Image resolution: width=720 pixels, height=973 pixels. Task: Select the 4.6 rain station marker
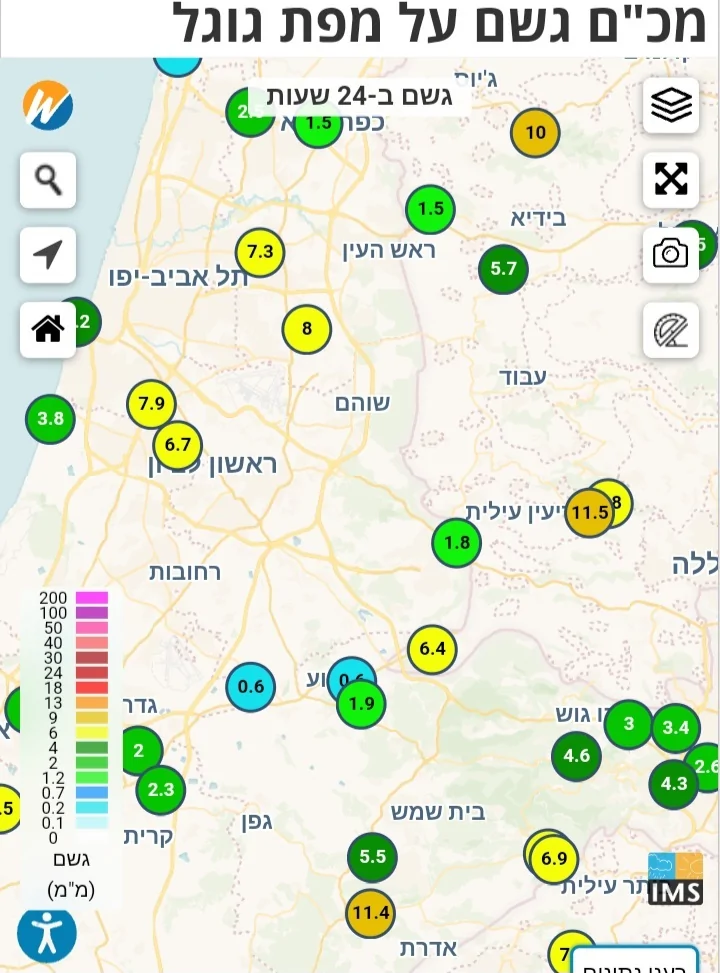(576, 756)
